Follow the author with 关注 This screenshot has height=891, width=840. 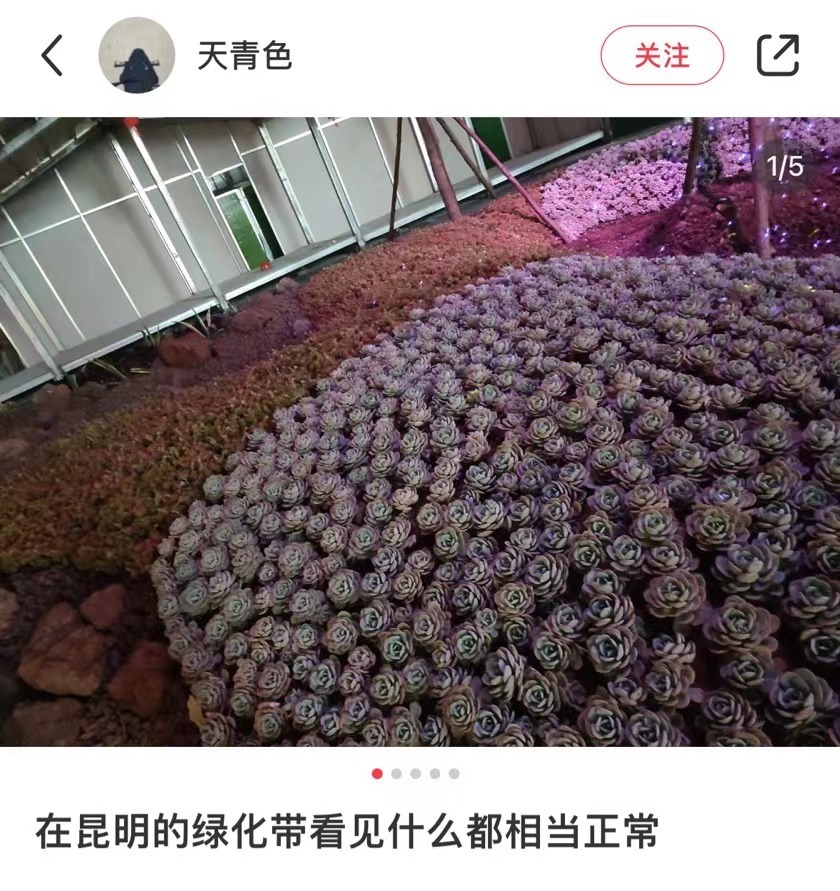(x=662, y=55)
